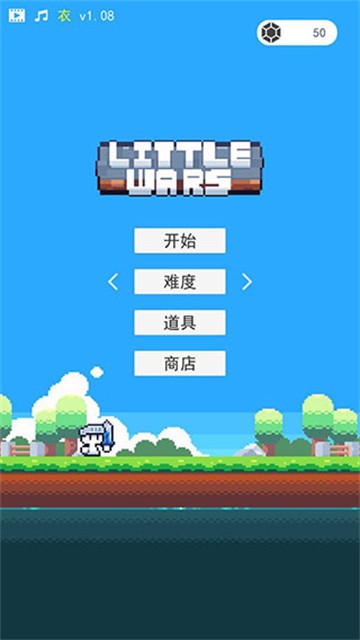This screenshot has width=360, height=640.
Task: Start the game with 开始
Action: coord(180,241)
